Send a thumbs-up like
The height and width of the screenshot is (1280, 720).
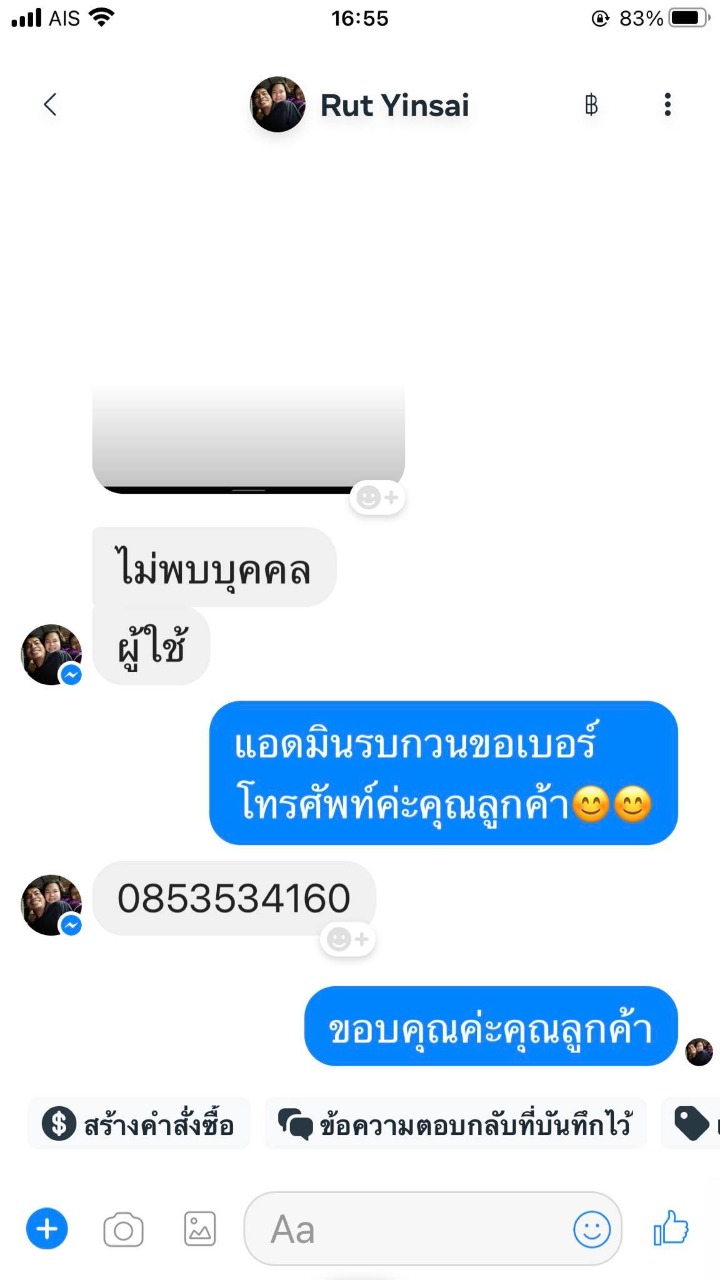(x=671, y=1228)
